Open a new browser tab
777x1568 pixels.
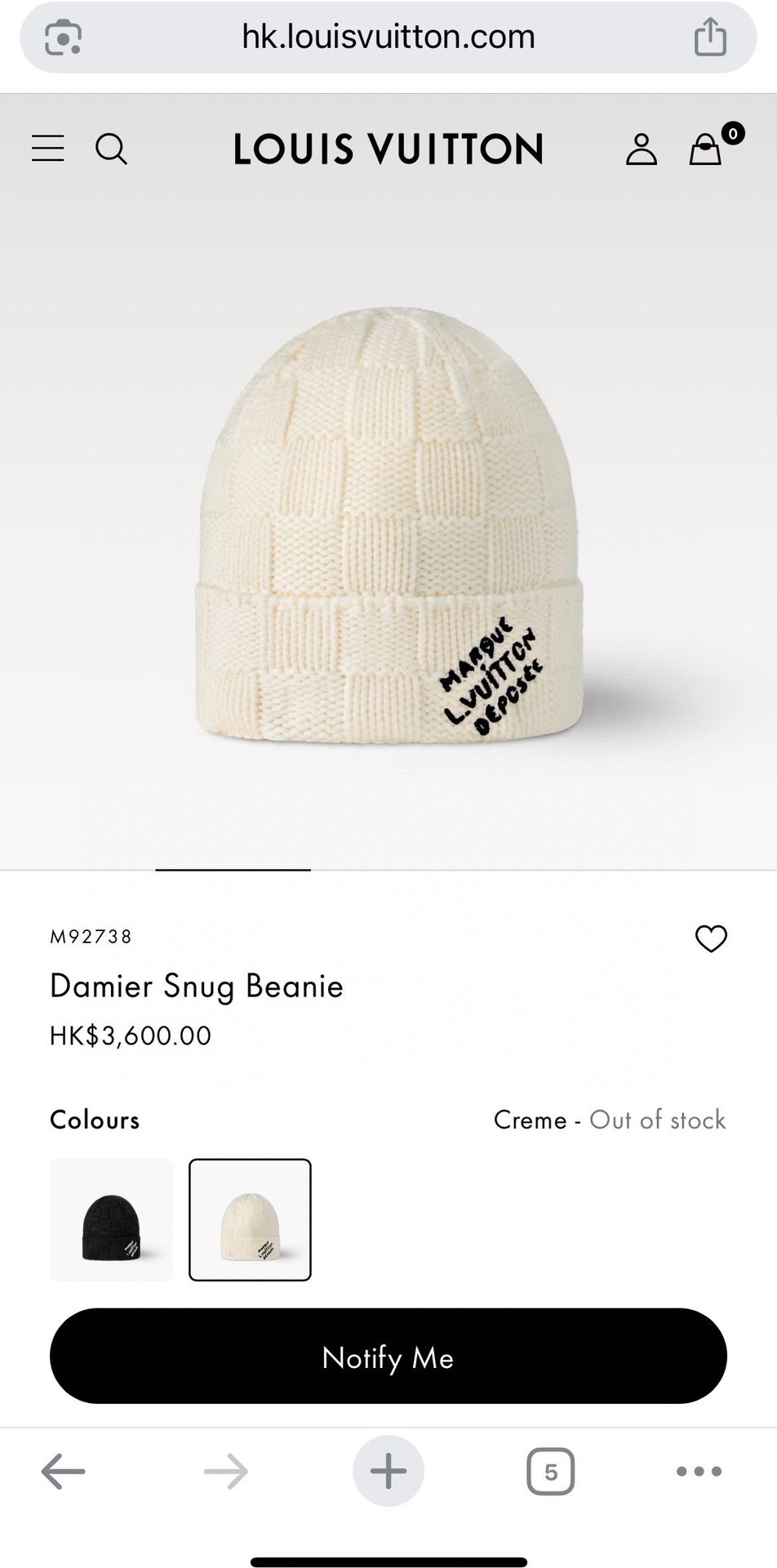click(388, 1472)
